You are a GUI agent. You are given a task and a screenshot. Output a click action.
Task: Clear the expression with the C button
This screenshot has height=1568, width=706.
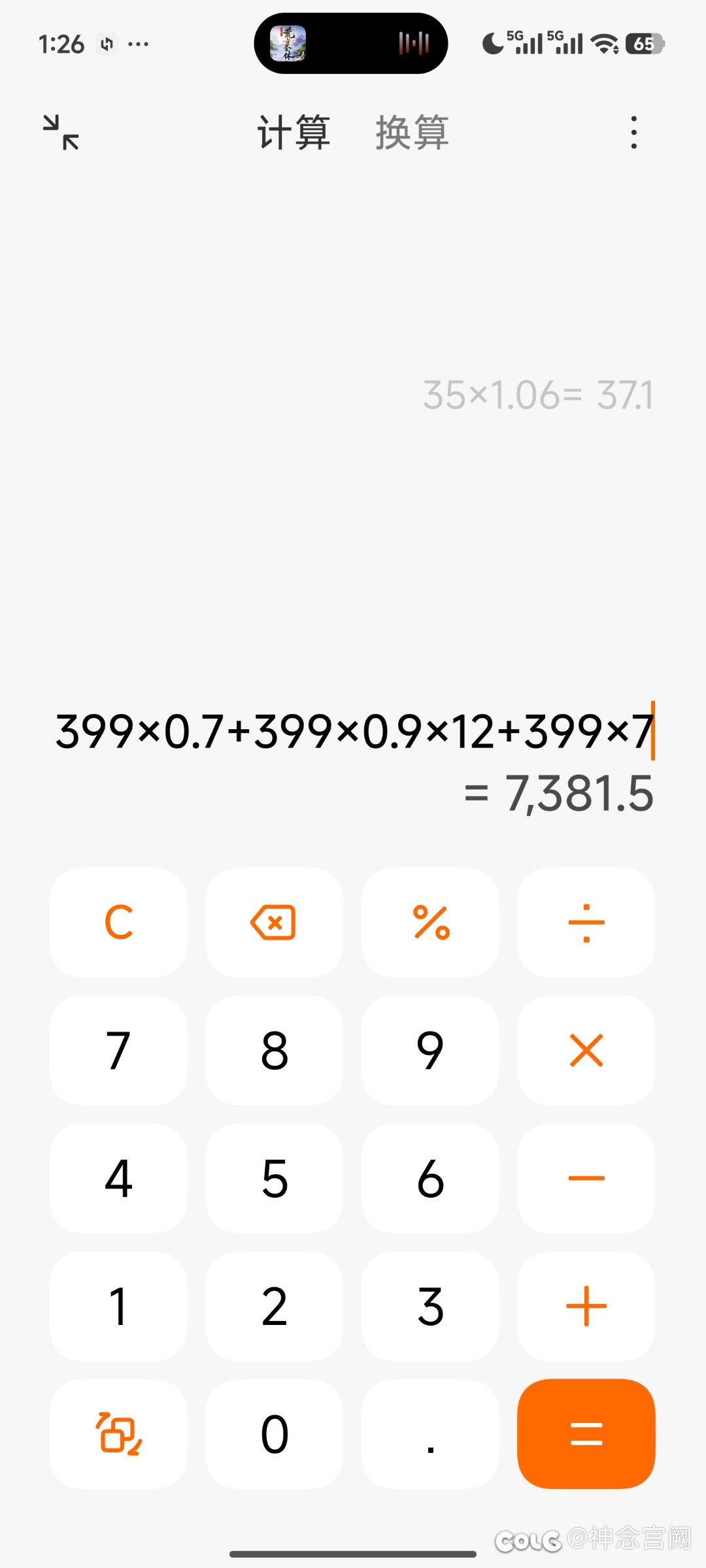coord(118,923)
